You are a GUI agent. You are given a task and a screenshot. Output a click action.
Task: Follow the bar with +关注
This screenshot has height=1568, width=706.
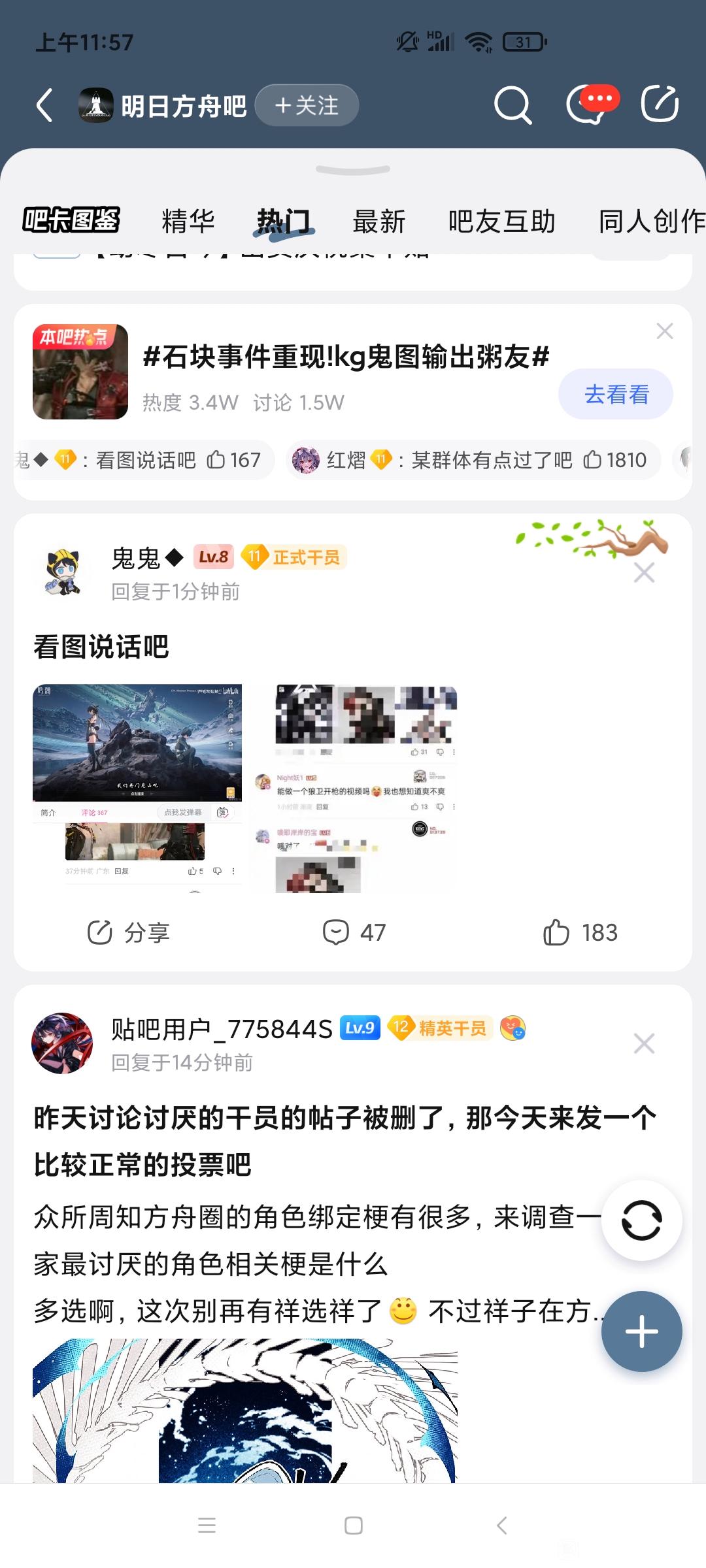307,105
